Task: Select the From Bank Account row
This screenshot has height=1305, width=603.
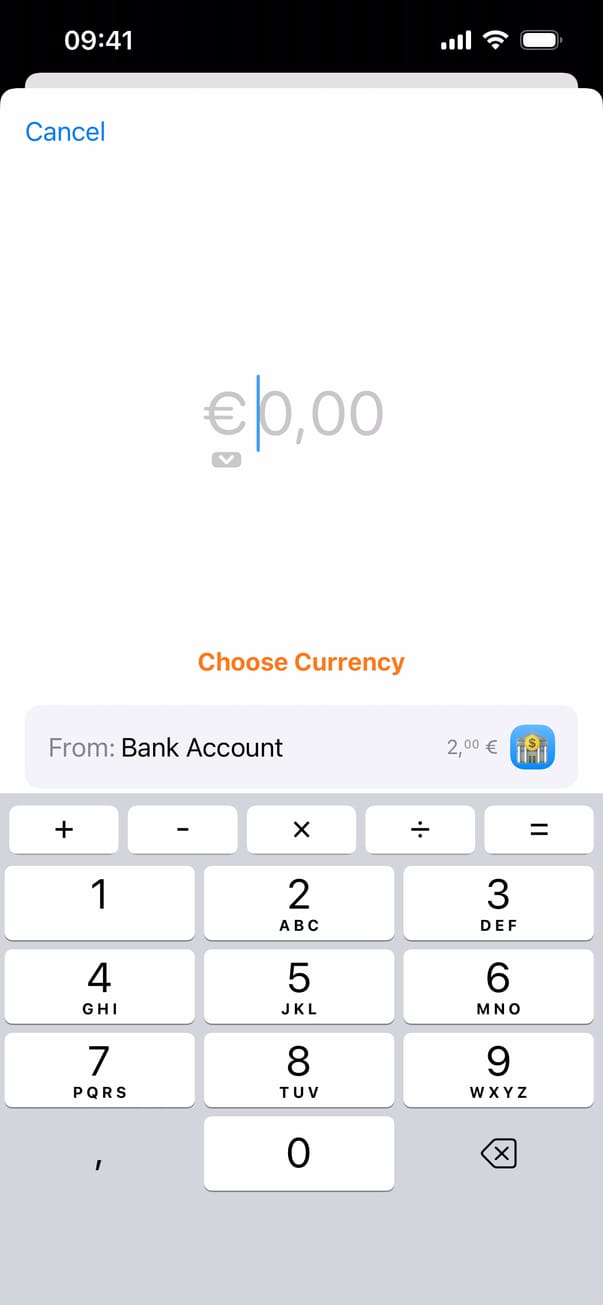Action: (x=301, y=747)
